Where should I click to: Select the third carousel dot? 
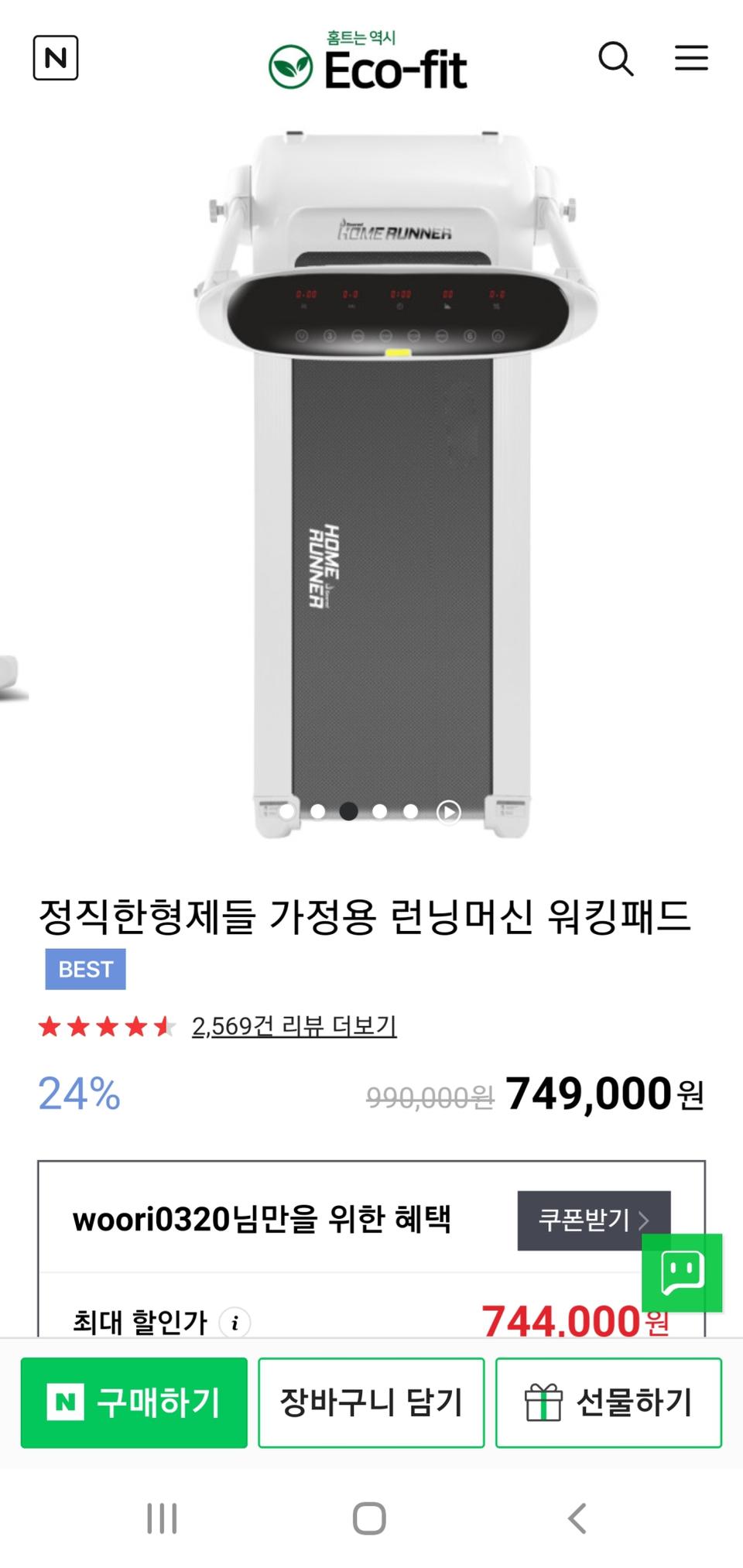347,812
